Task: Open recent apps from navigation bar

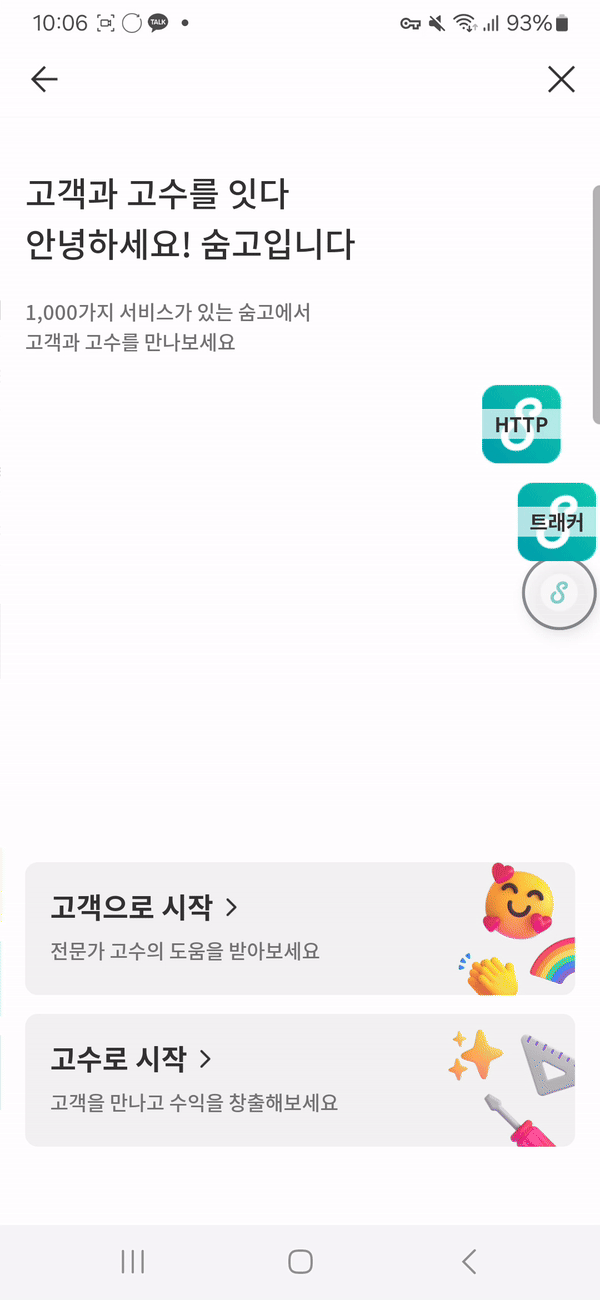Action: pyautogui.click(x=132, y=1261)
